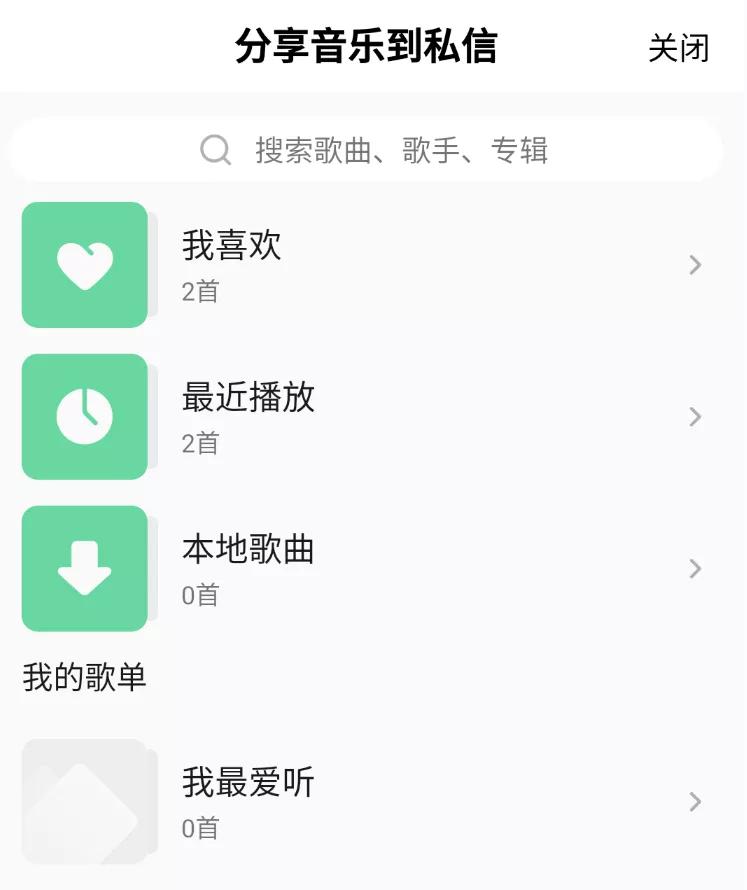Image resolution: width=747 pixels, height=890 pixels.
Task: Click the 0首 label under 本地歌曲
Action: [198, 596]
